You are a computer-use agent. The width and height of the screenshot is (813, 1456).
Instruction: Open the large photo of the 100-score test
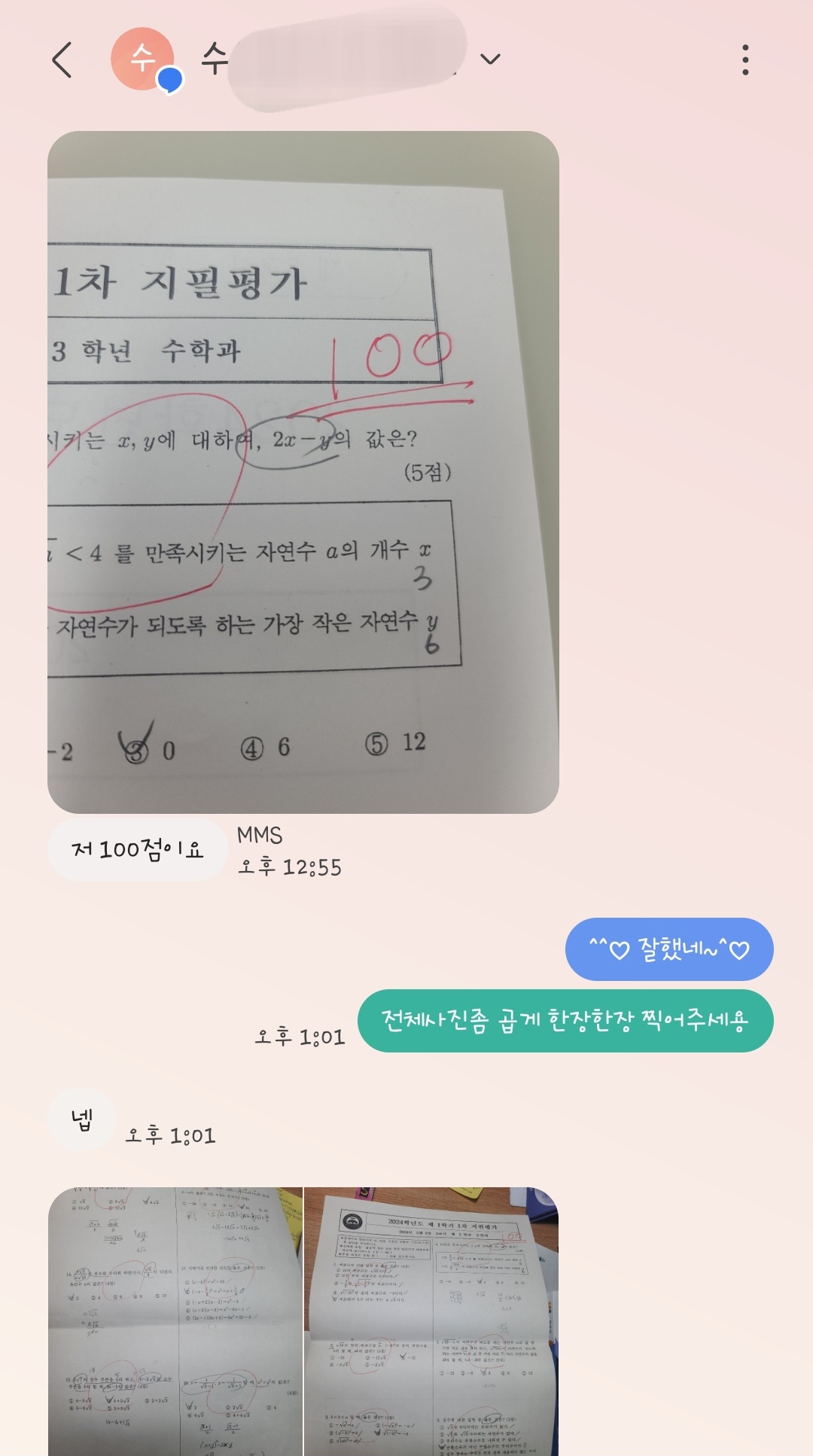(x=303, y=472)
